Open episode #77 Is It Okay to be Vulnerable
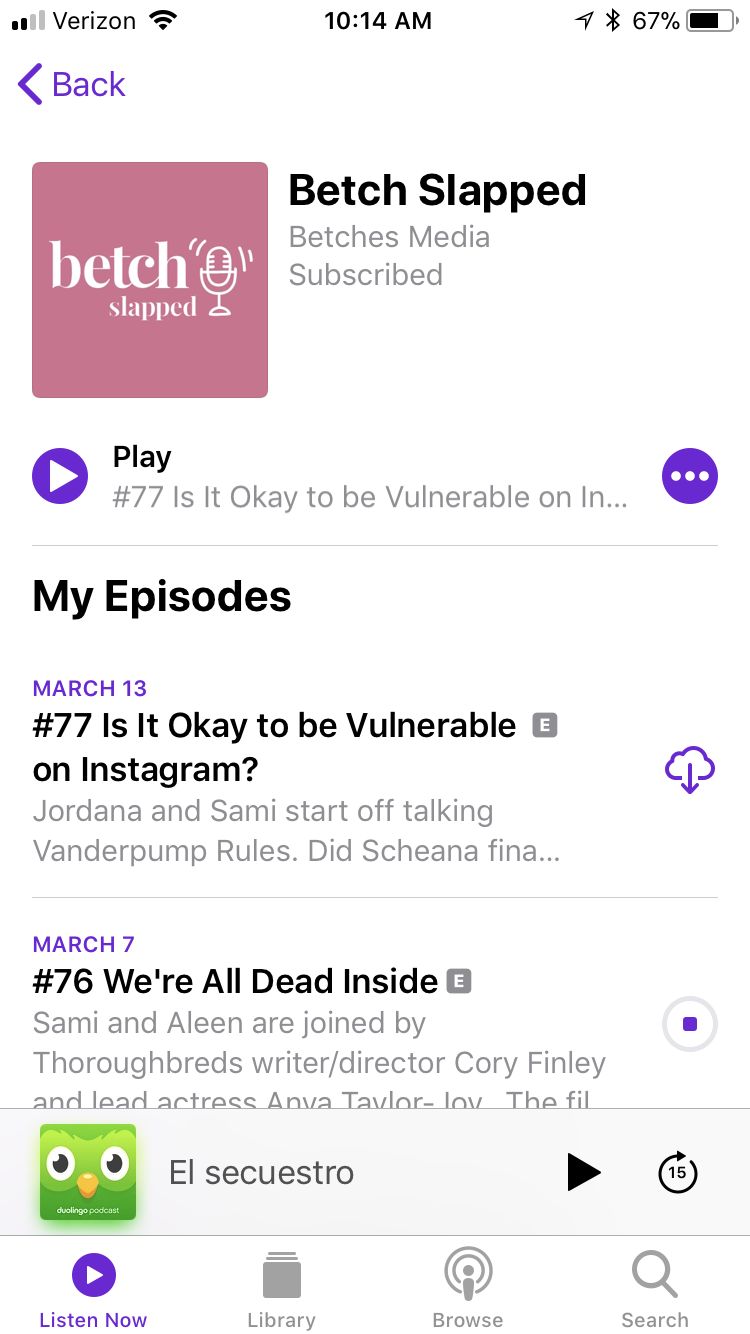Viewport: 750px width, 1334px height. [x=275, y=747]
